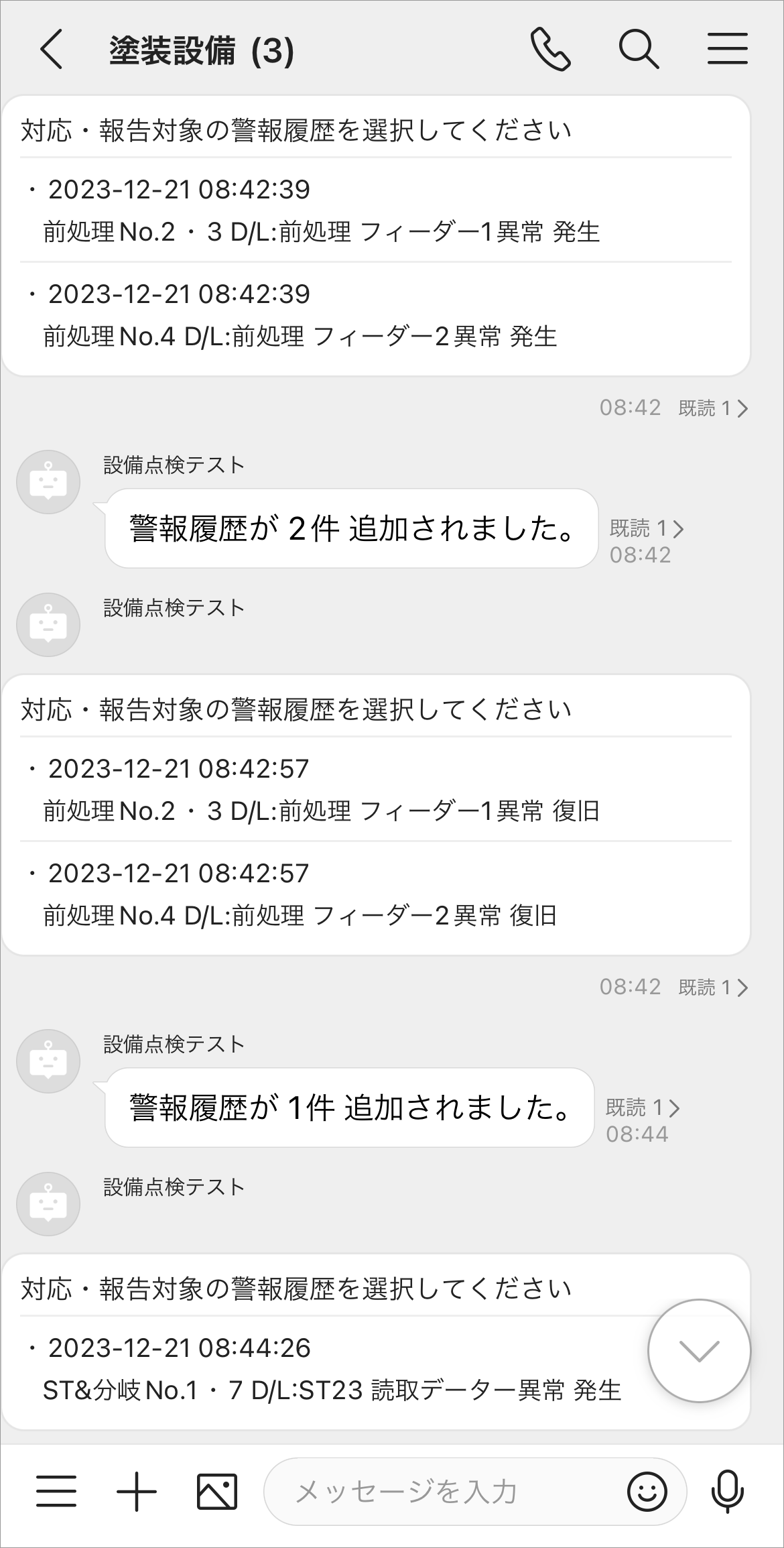Record a voice message with the microphone
Viewport: 784px width, 1548px height.
tap(728, 1492)
